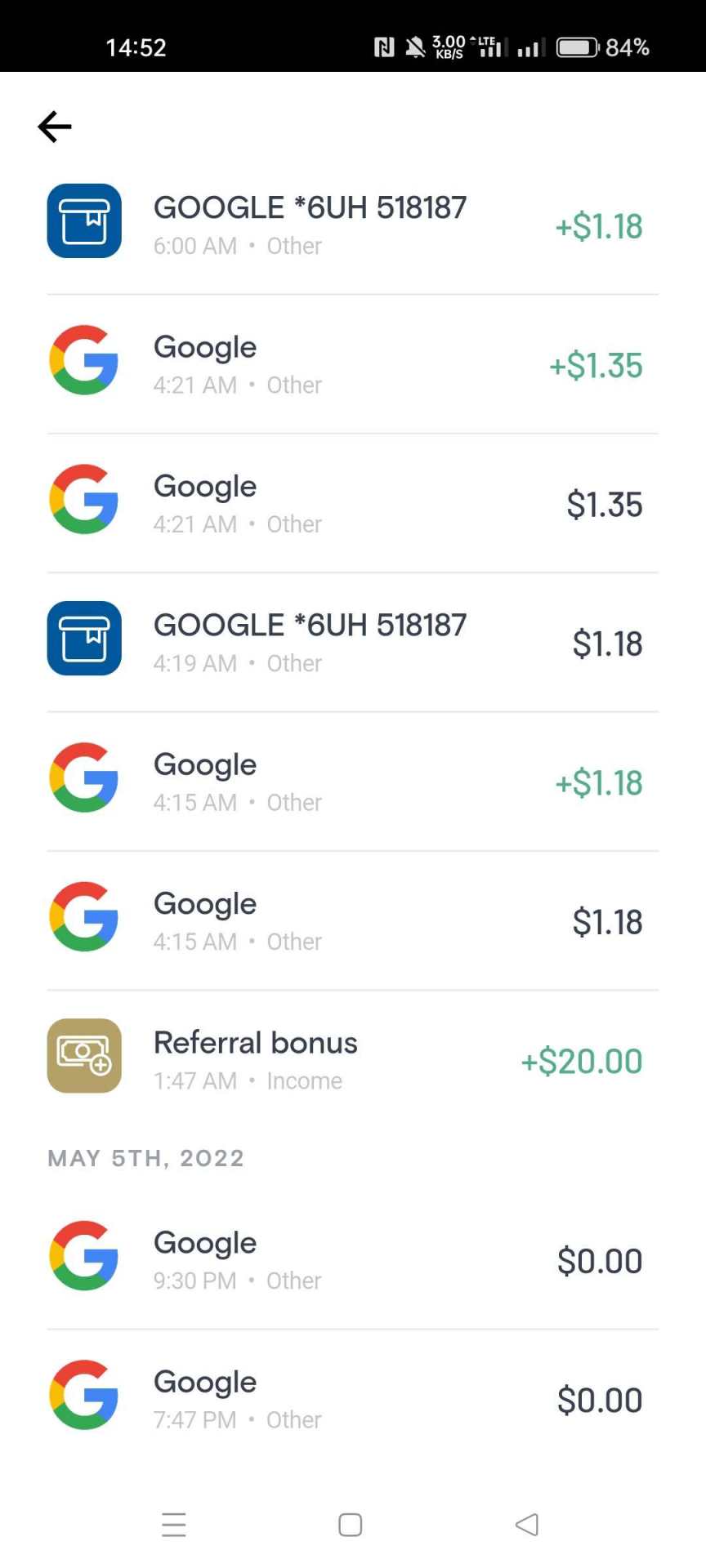Open recent apps from the navigation bar
Screen dimensions: 706x1568
174,1524
